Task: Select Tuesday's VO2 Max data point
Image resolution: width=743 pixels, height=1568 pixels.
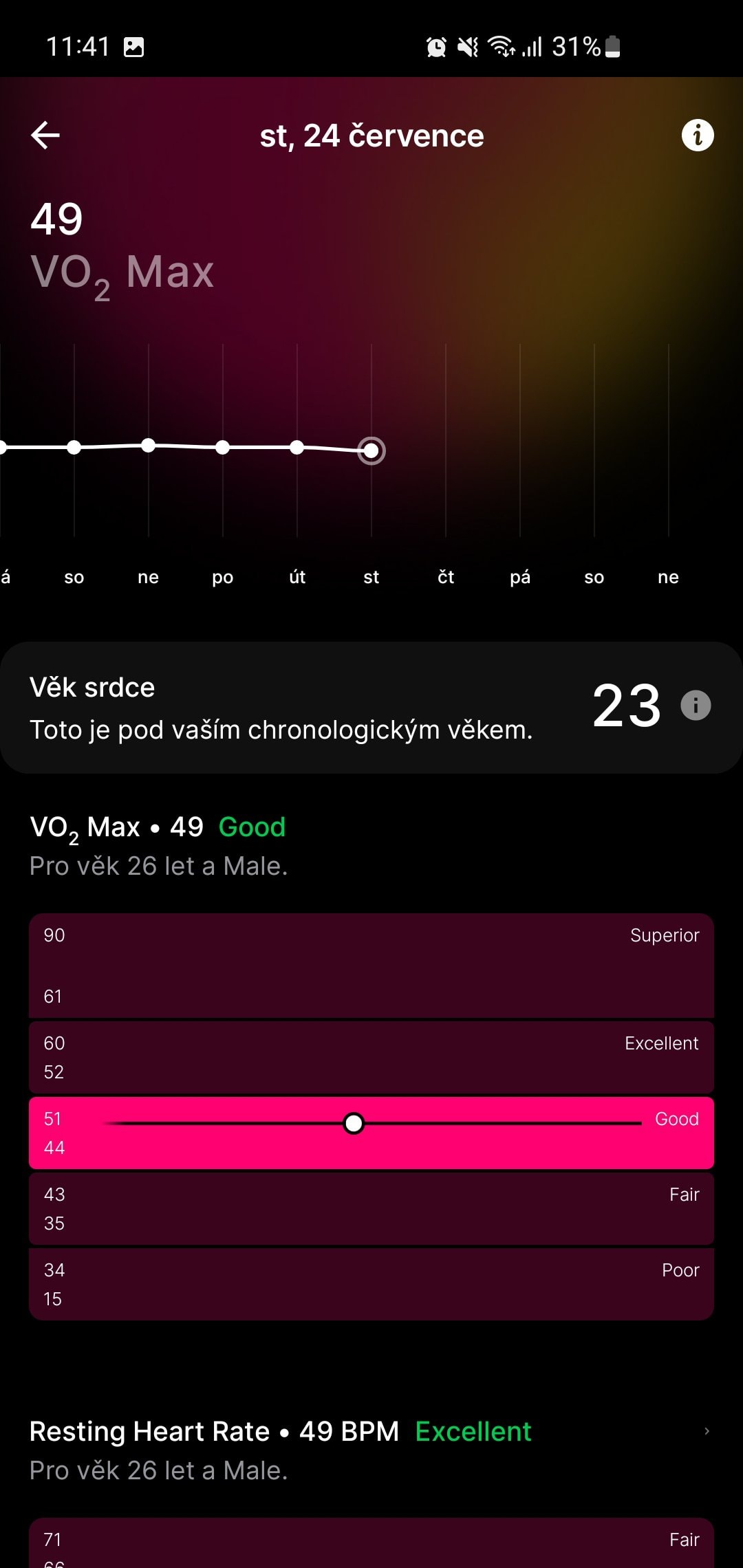Action: tap(297, 448)
